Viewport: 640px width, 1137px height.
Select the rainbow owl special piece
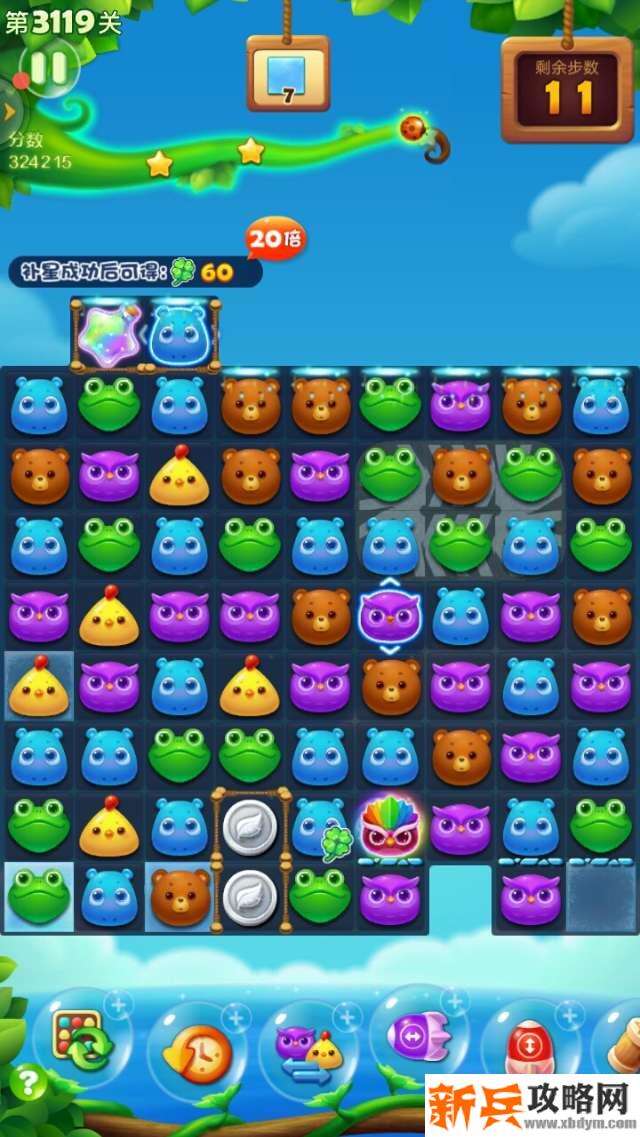(389, 824)
